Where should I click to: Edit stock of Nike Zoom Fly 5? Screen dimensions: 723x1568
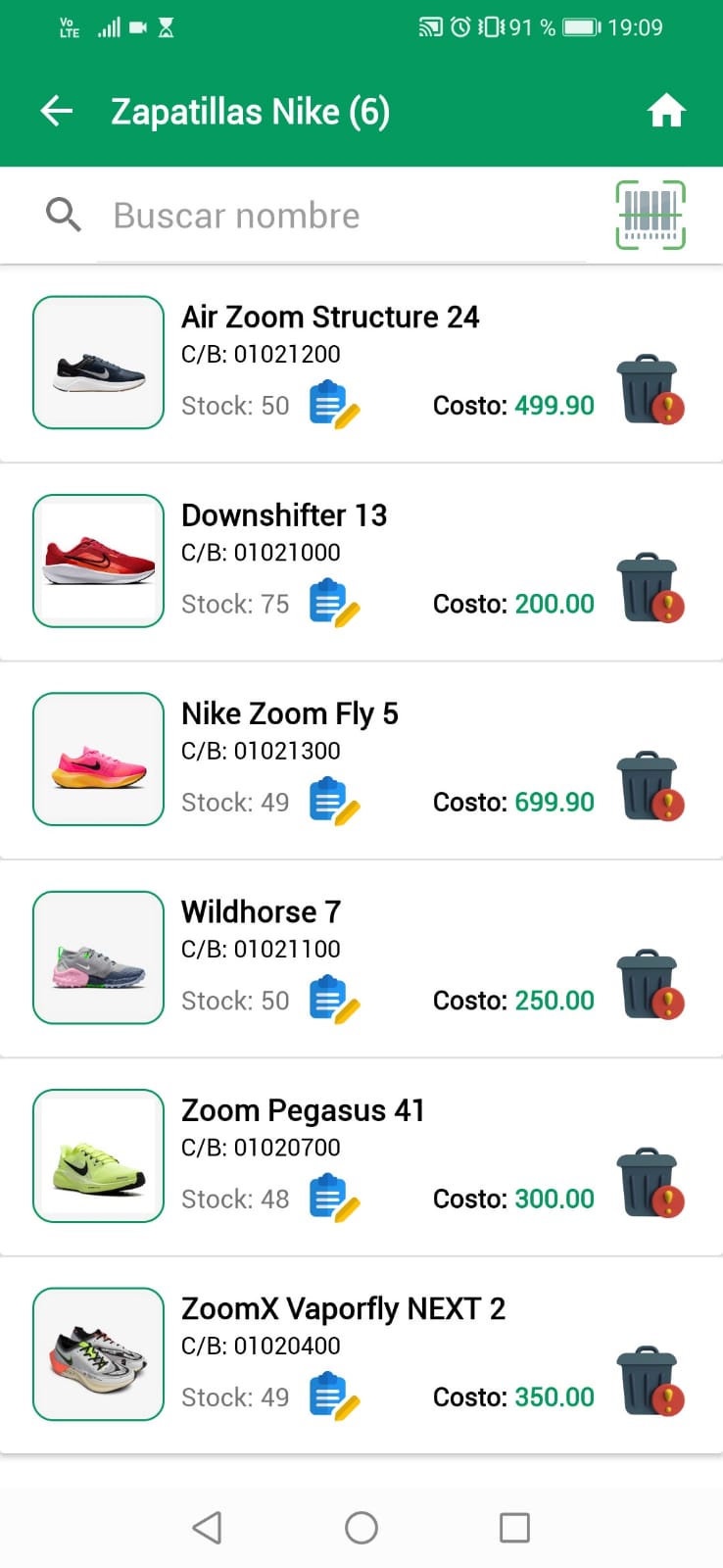point(334,802)
